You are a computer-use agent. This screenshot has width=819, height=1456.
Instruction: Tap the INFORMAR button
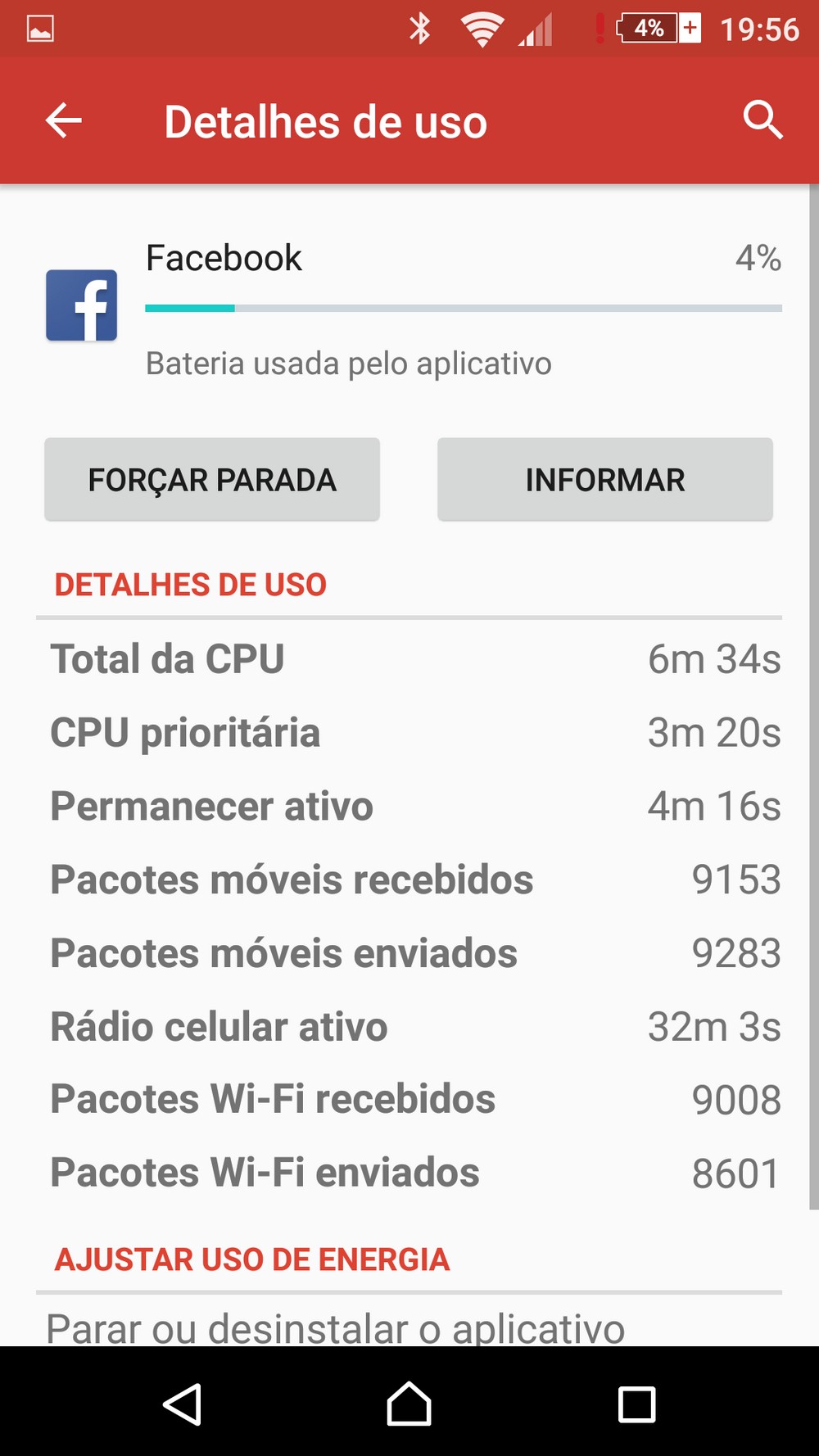605,480
